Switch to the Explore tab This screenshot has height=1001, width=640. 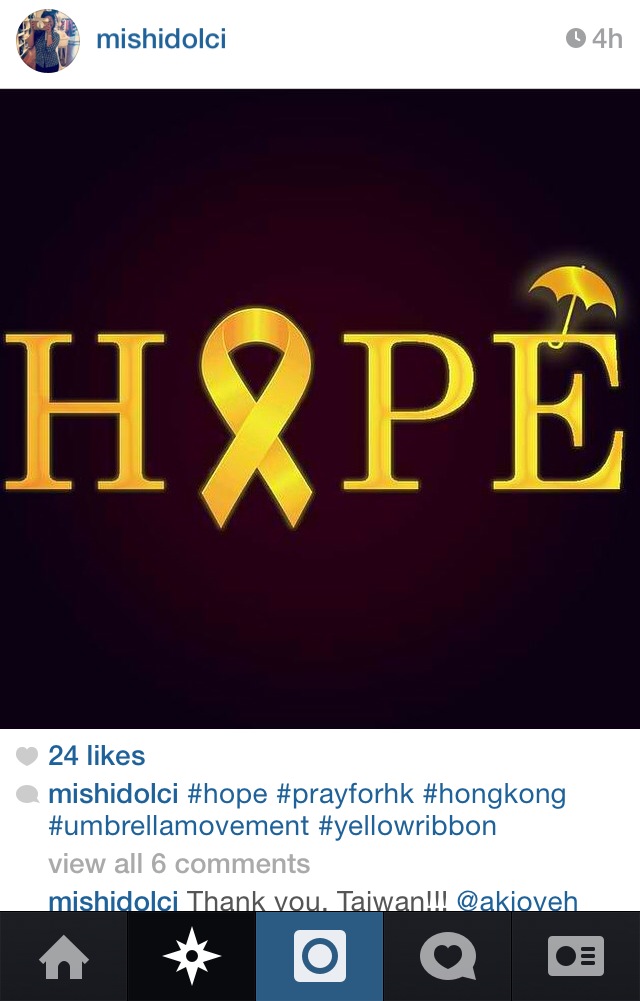tap(192, 957)
